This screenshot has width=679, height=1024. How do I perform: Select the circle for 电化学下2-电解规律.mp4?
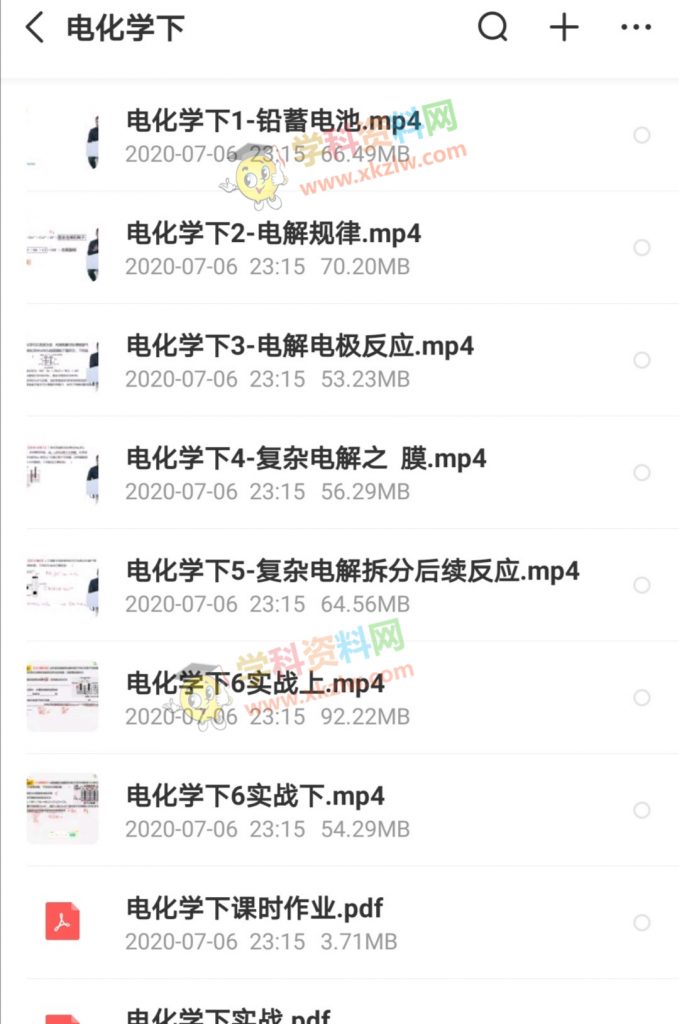coord(642,247)
